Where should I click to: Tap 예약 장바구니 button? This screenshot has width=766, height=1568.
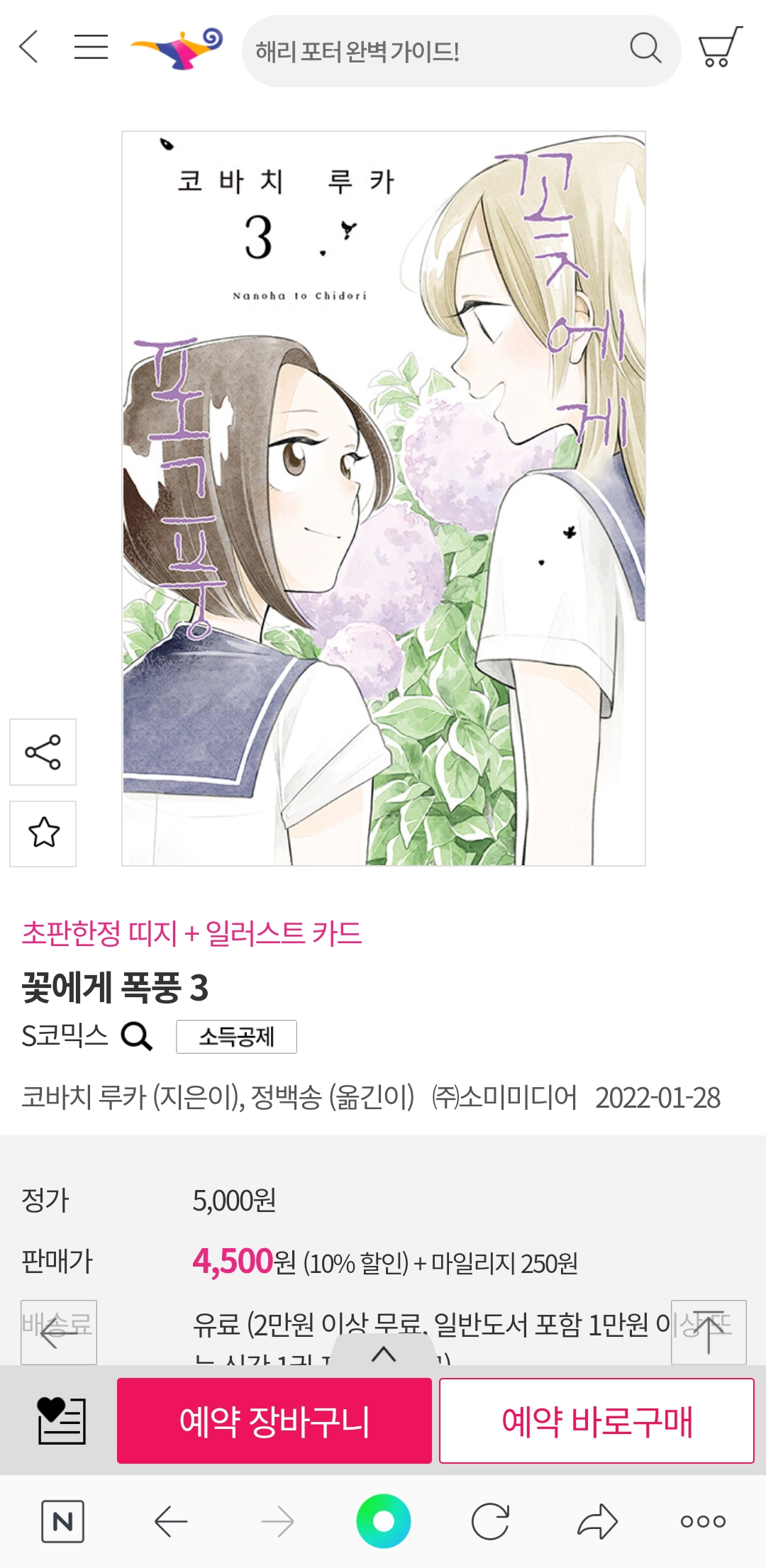point(274,1420)
